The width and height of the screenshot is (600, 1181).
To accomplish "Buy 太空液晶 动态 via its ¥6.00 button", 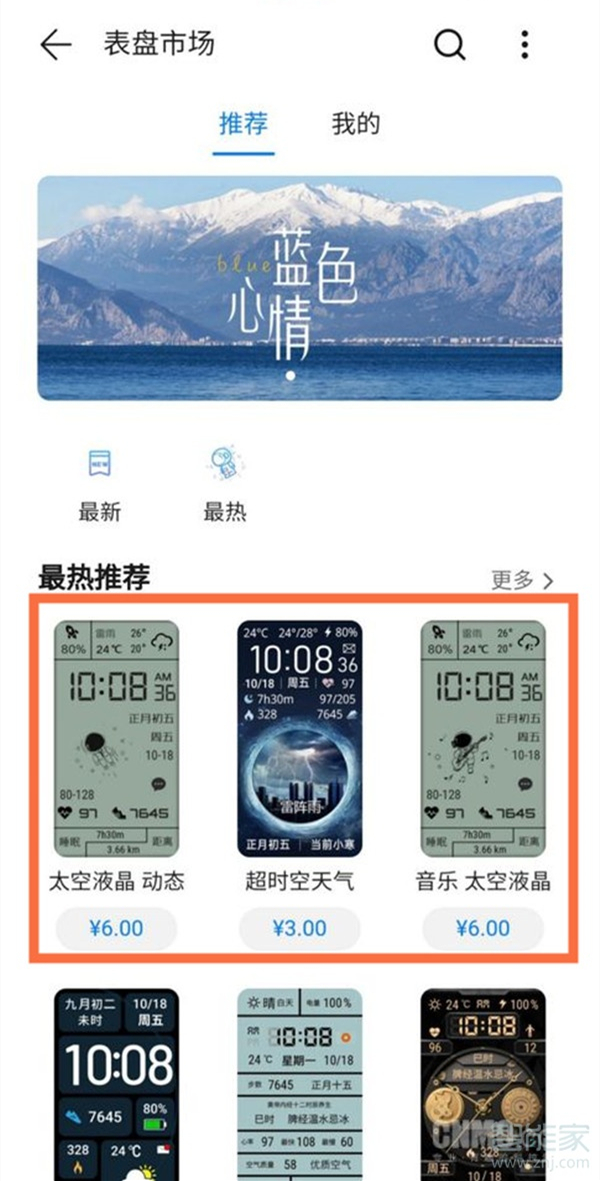I will [117, 928].
